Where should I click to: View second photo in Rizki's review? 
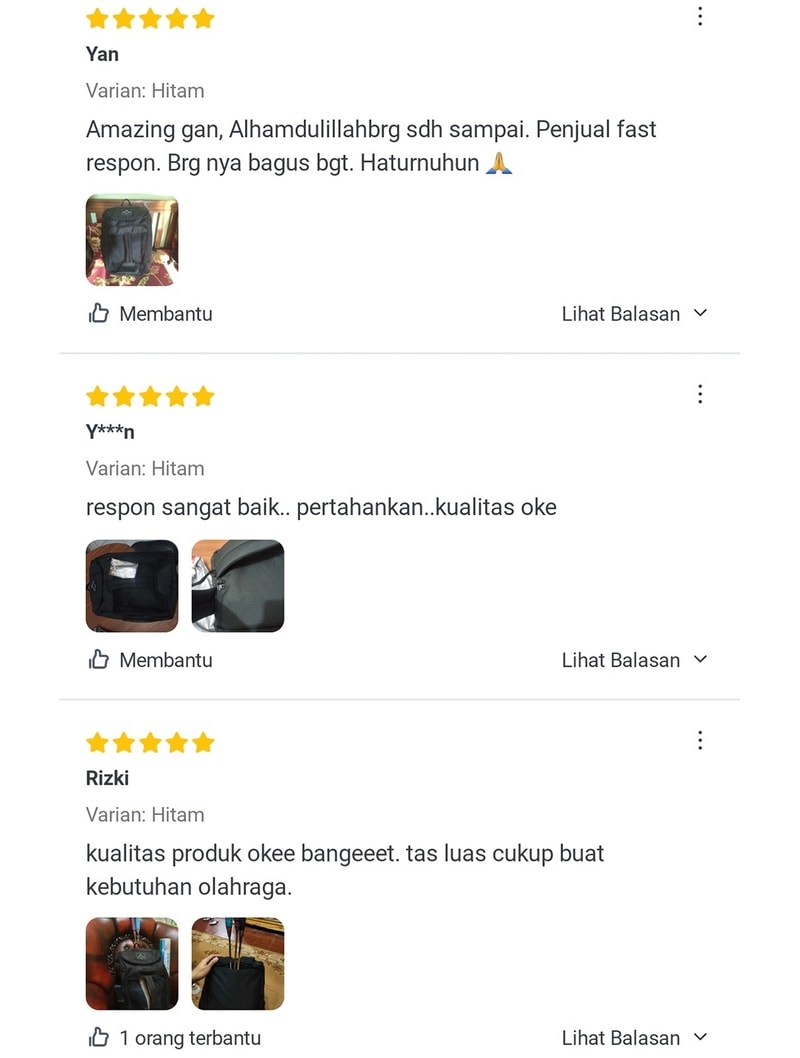click(x=238, y=964)
